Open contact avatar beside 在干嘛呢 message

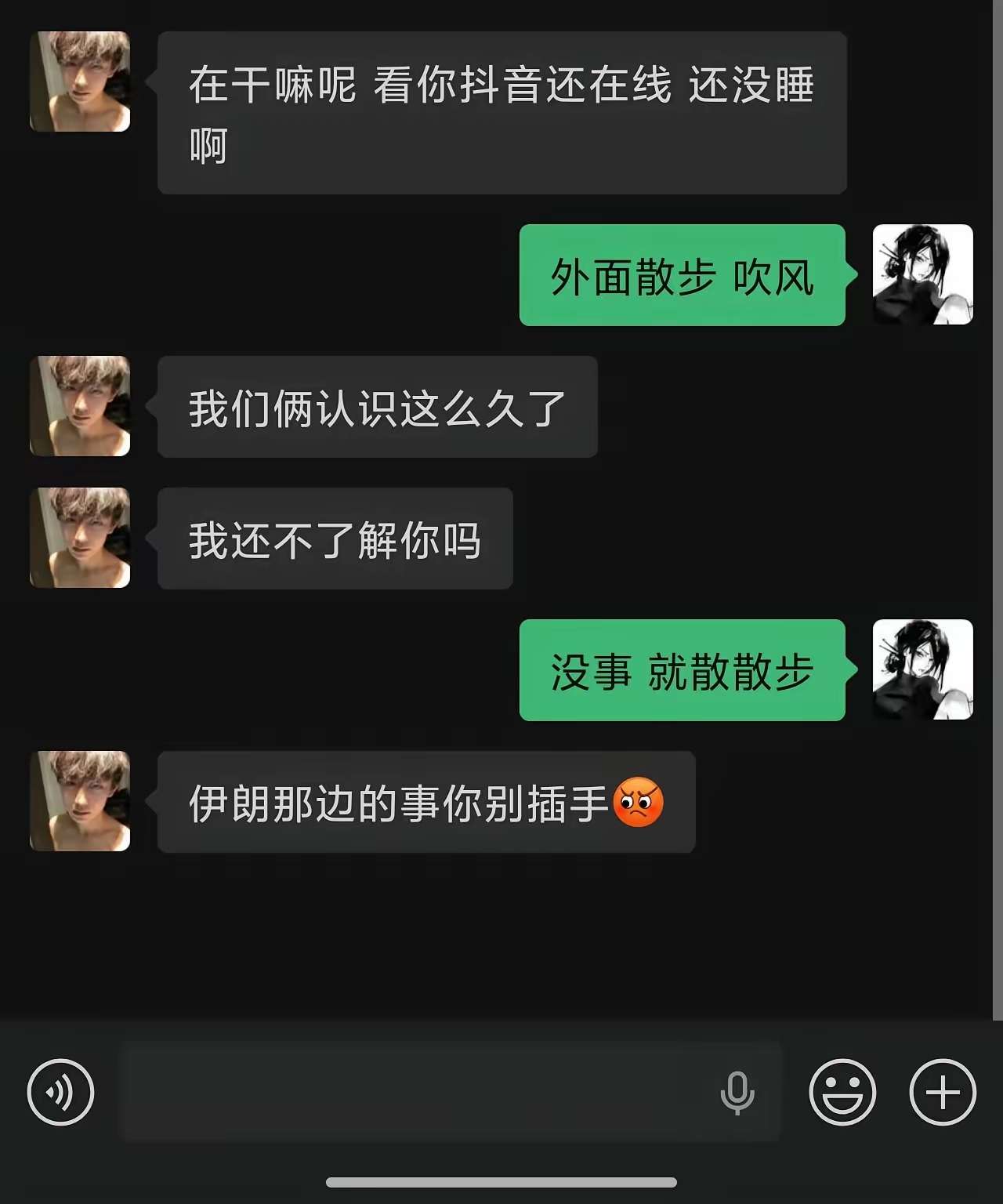click(x=80, y=82)
